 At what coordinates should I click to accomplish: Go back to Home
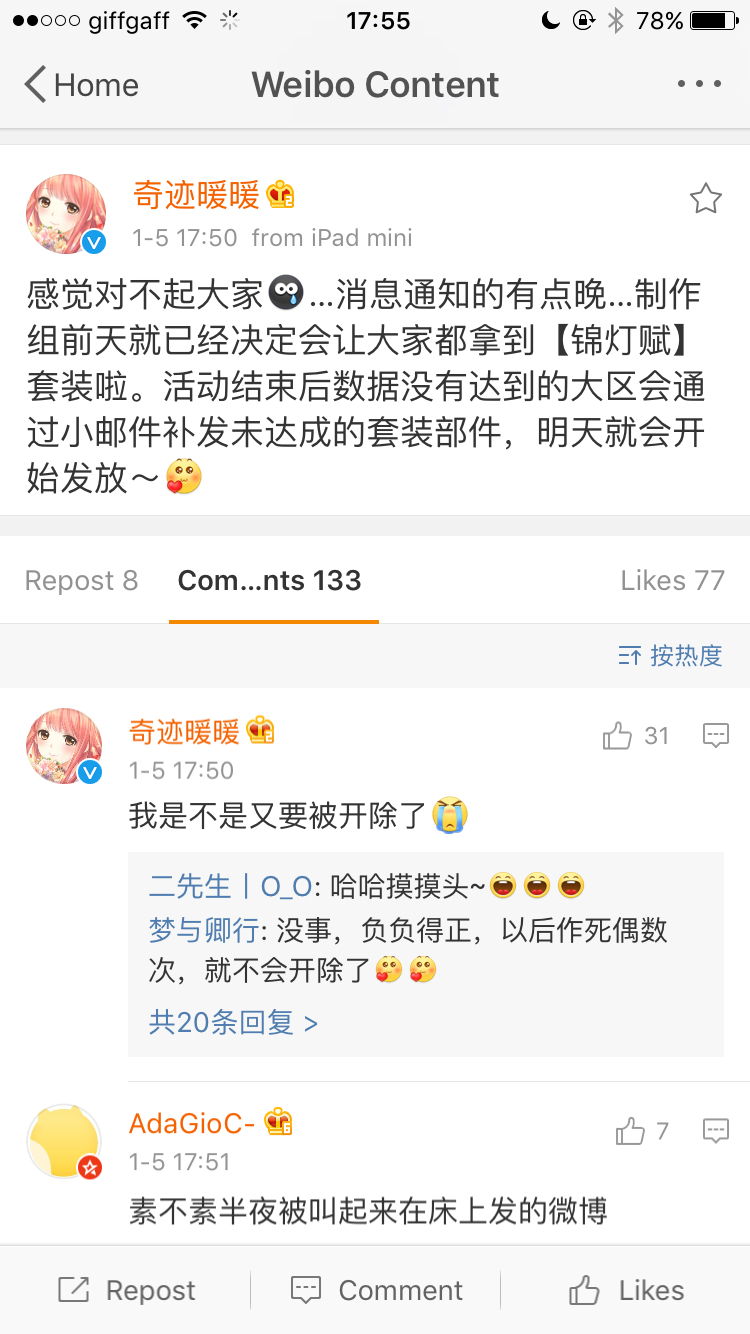tap(81, 85)
